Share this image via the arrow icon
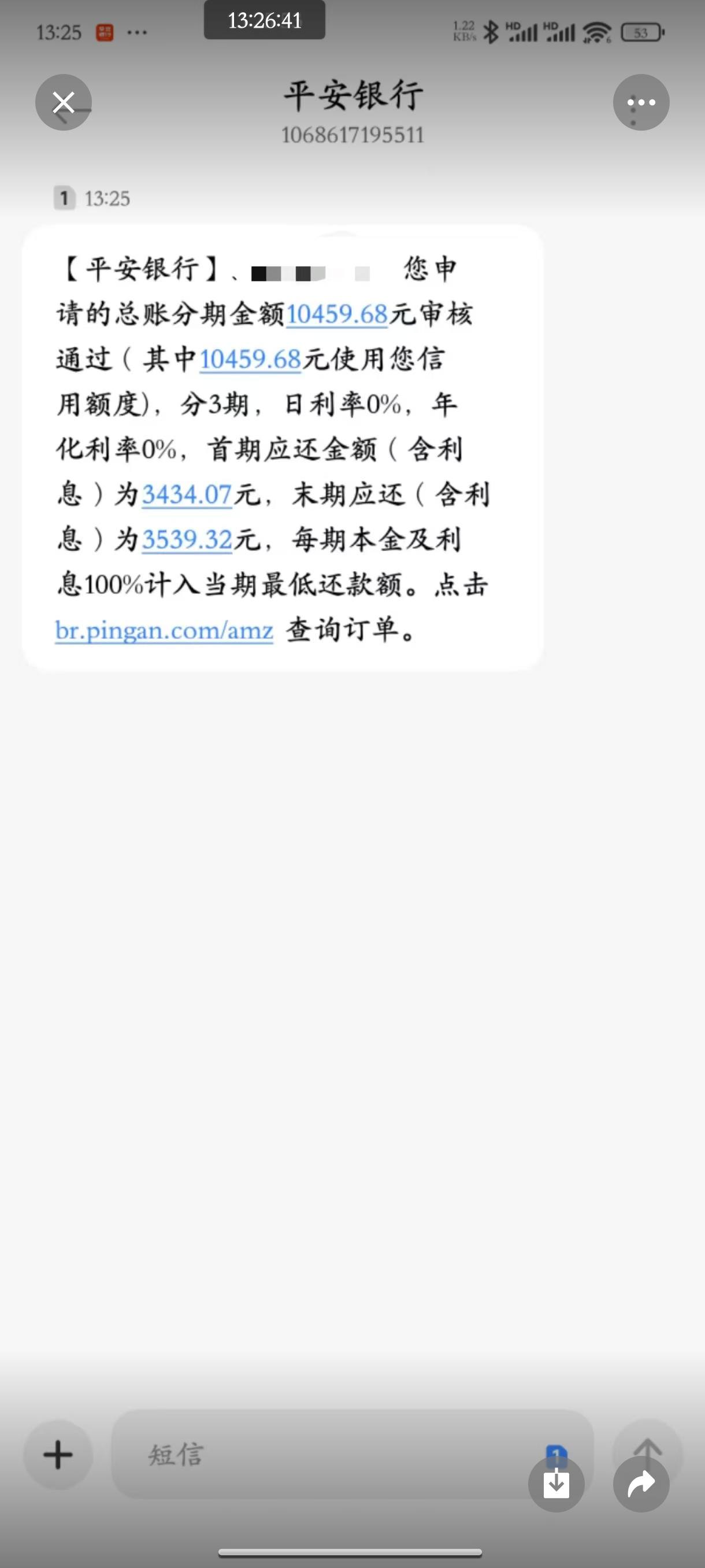The width and height of the screenshot is (705, 1568). pyautogui.click(x=641, y=1484)
